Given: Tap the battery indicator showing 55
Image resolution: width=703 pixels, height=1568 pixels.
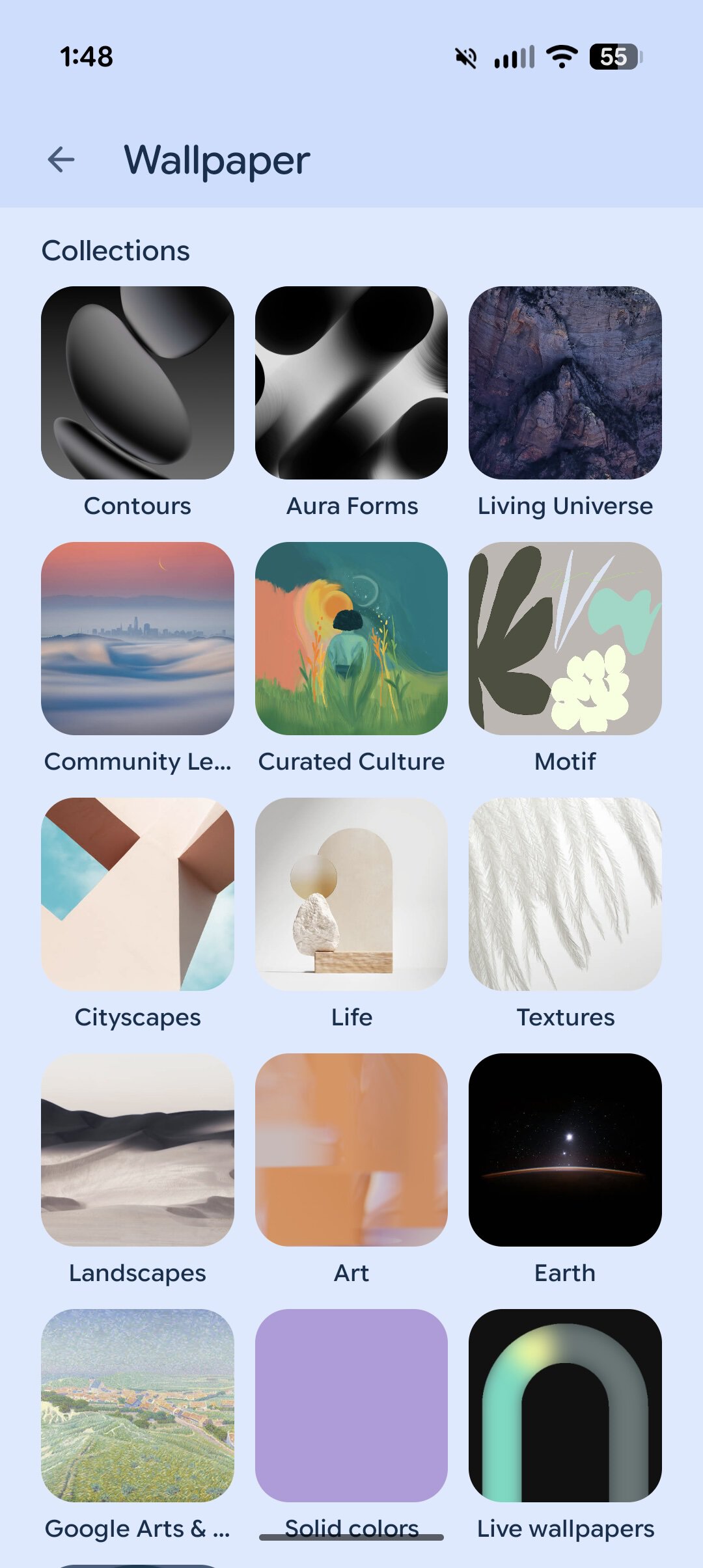Looking at the screenshot, I should (x=613, y=57).
